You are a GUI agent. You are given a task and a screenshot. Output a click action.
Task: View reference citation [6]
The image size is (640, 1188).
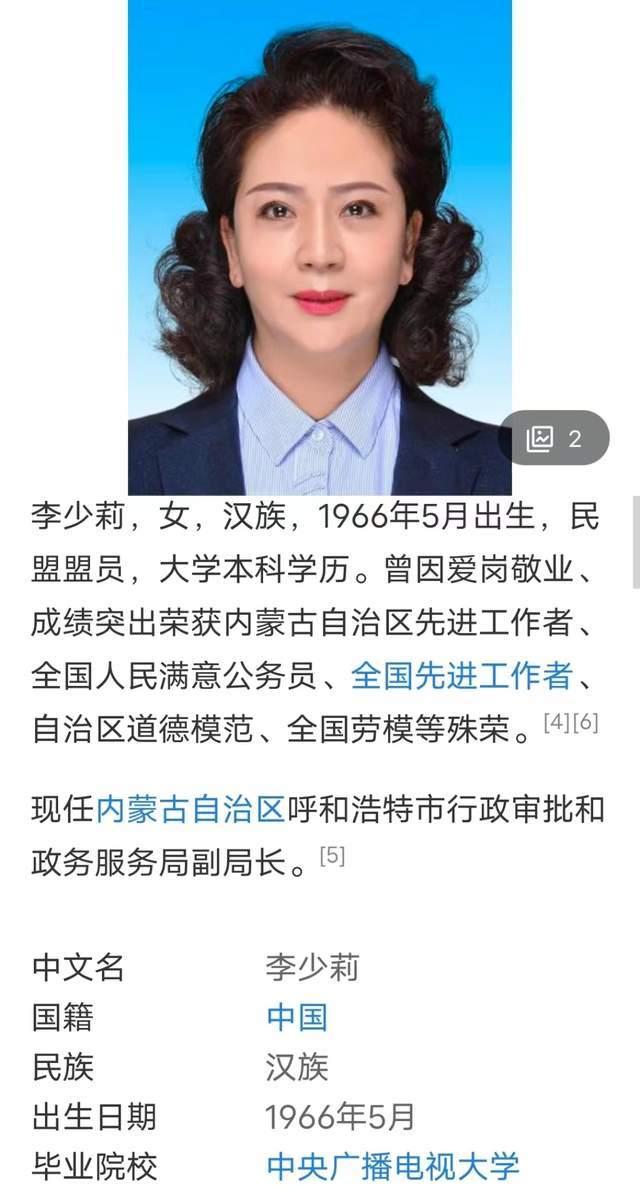click(x=586, y=722)
